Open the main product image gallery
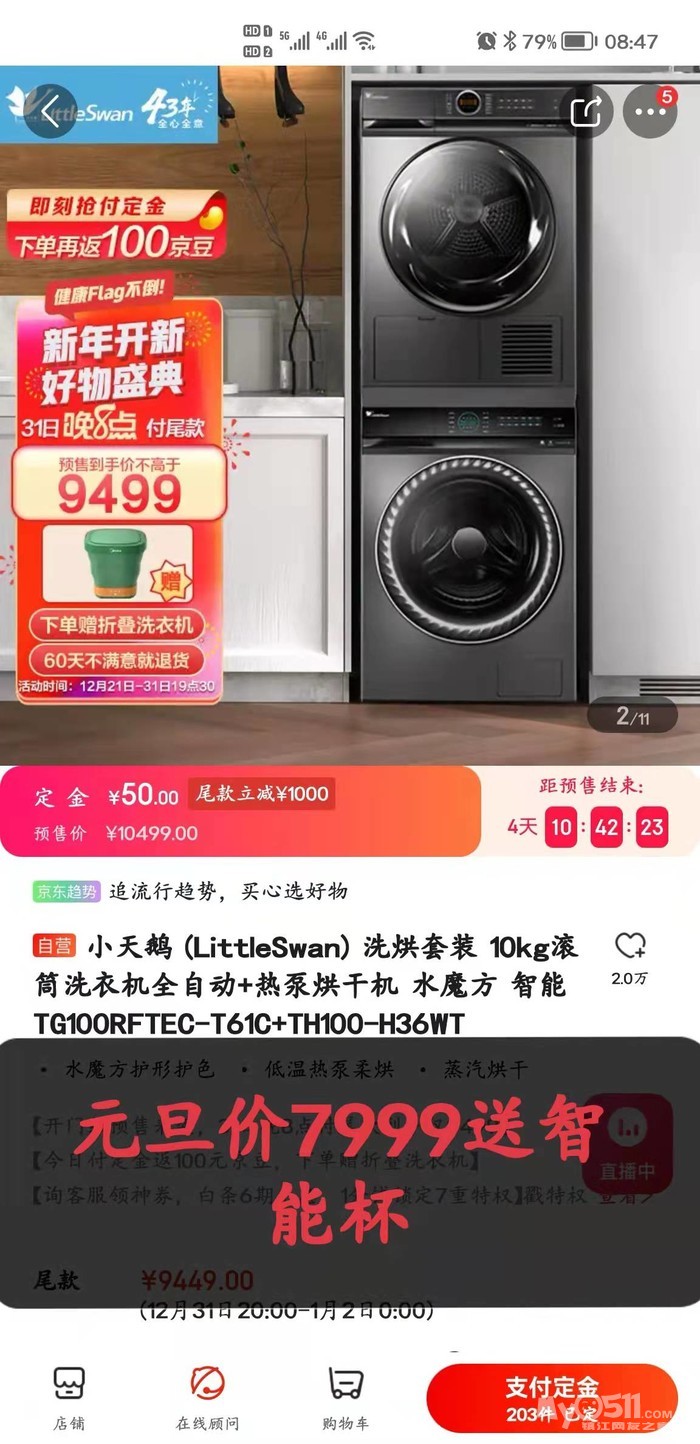The height and width of the screenshot is (1444, 700). 350,415
